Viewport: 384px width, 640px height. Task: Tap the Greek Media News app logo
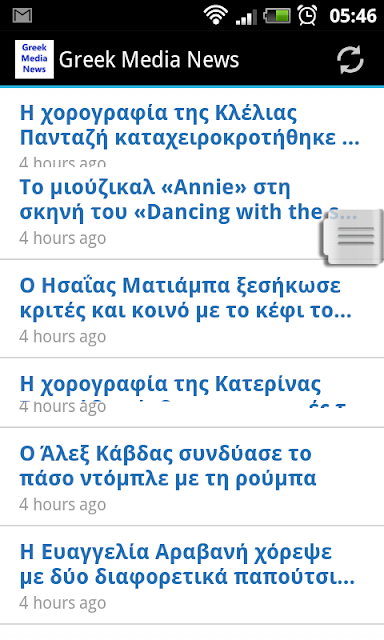pyautogui.click(x=34, y=59)
